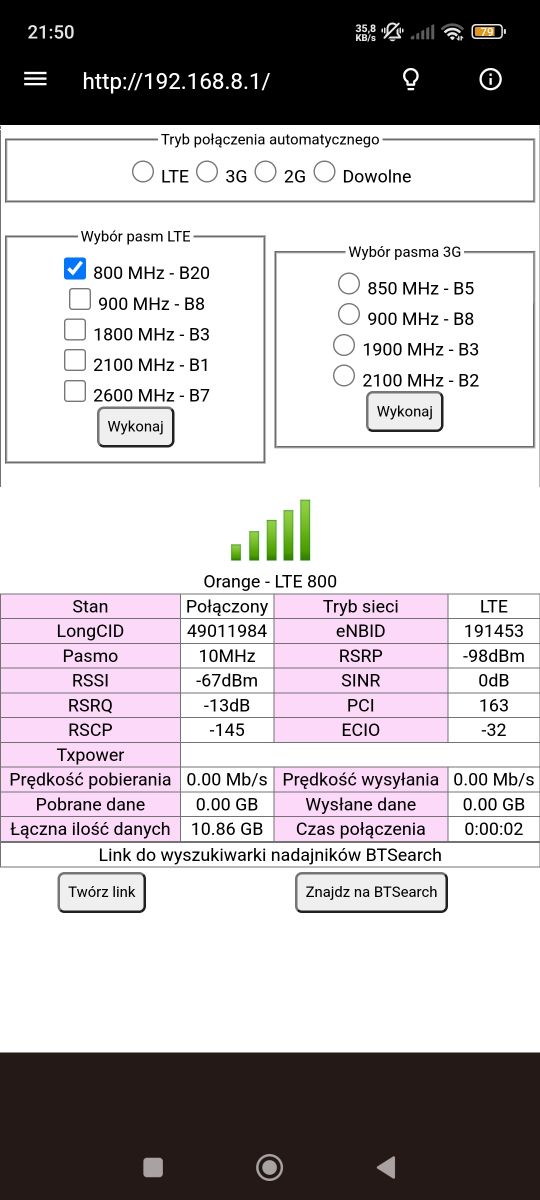540x1200 pixels.
Task: Open the hamburger drawer menu
Action: pos(35,80)
